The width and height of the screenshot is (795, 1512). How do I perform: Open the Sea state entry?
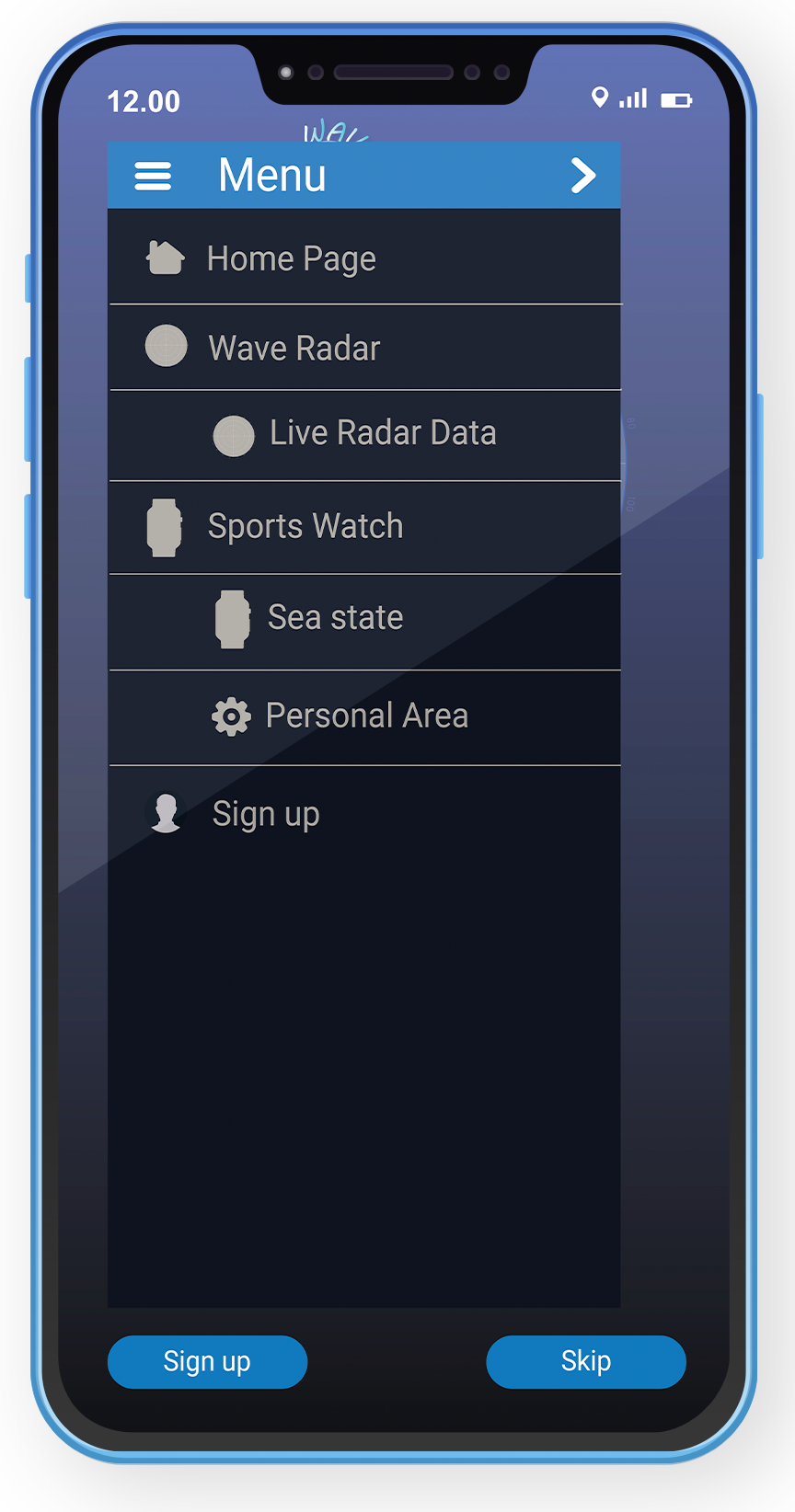point(335,617)
